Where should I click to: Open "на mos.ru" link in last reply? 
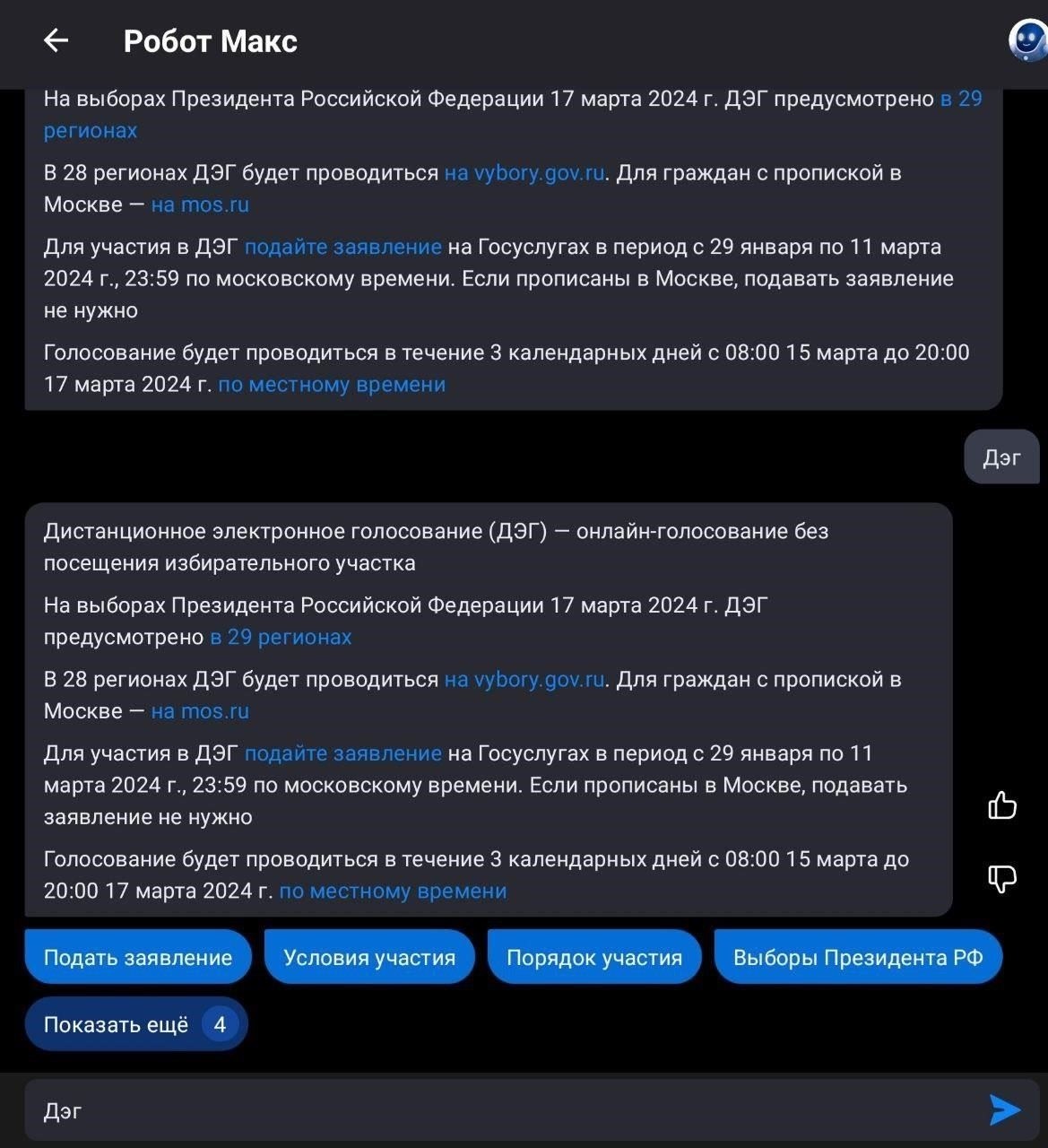[x=200, y=711]
